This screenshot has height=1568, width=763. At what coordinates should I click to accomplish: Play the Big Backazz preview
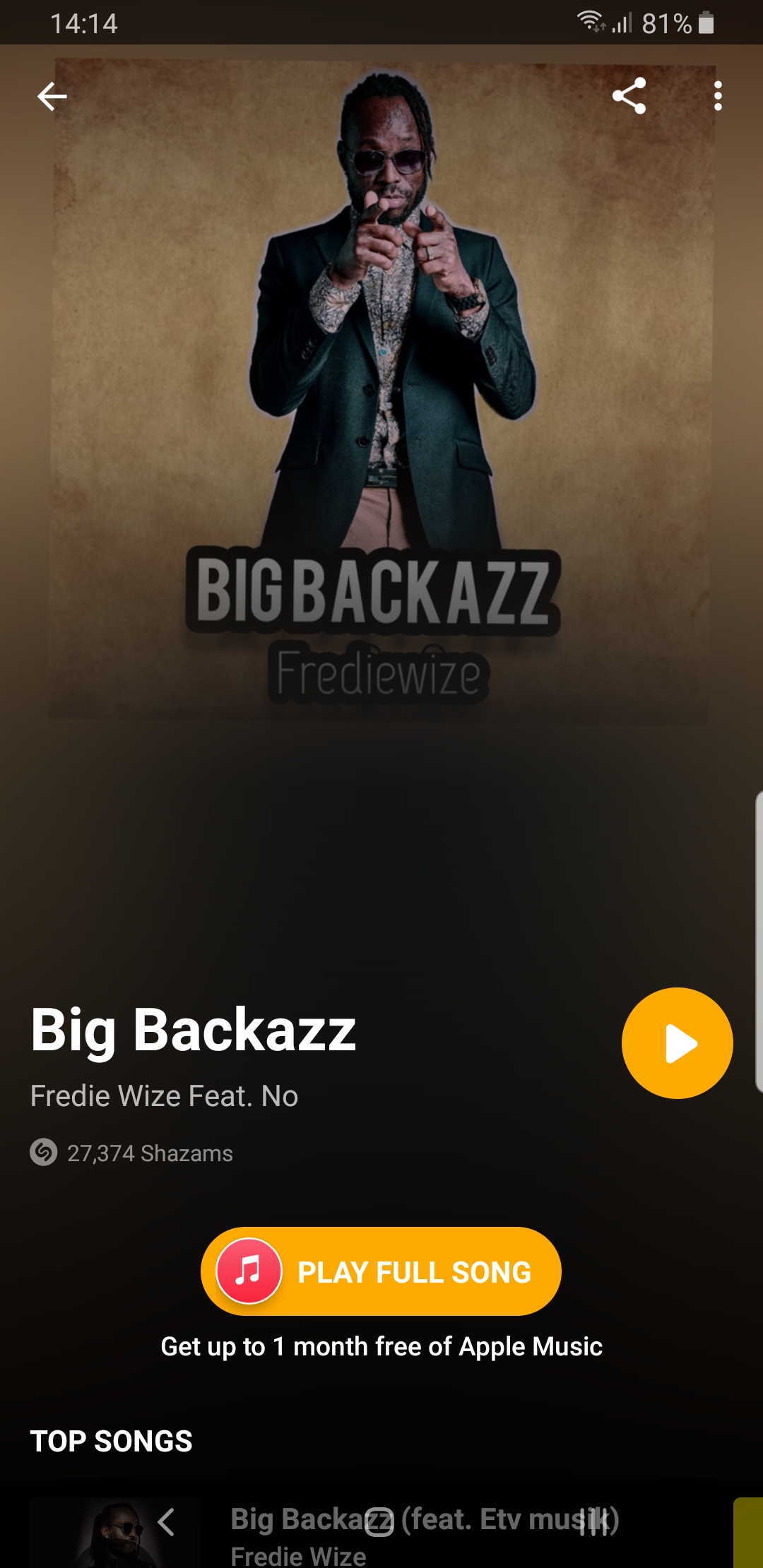677,1043
